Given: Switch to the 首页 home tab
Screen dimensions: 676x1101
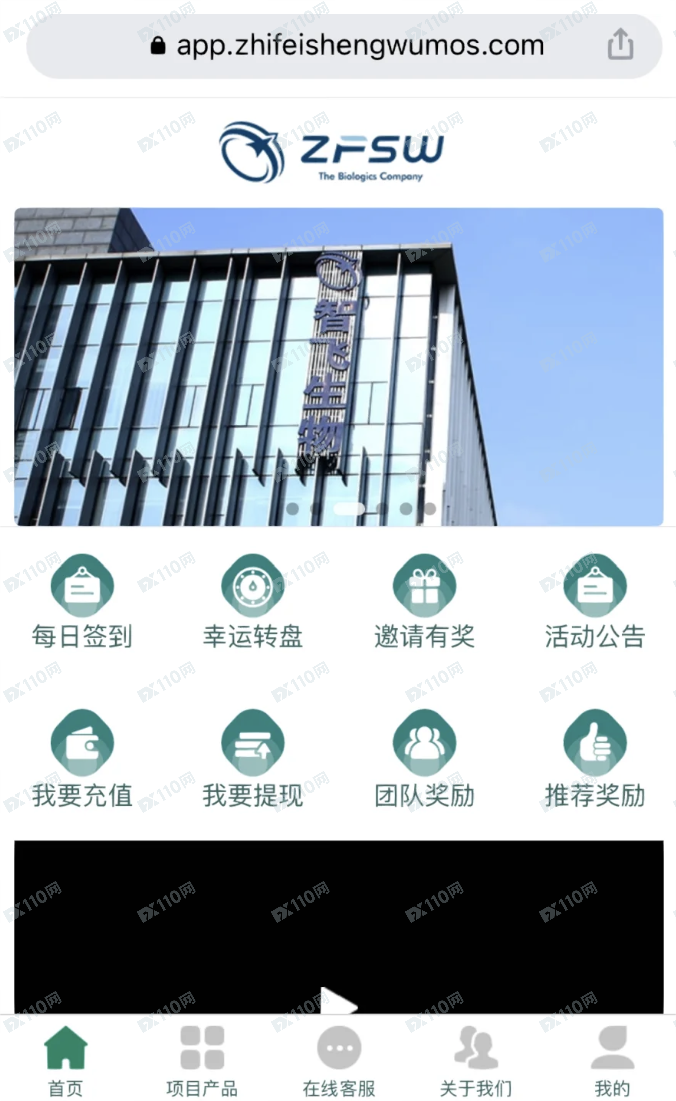Looking at the screenshot, I should pos(66,1061).
